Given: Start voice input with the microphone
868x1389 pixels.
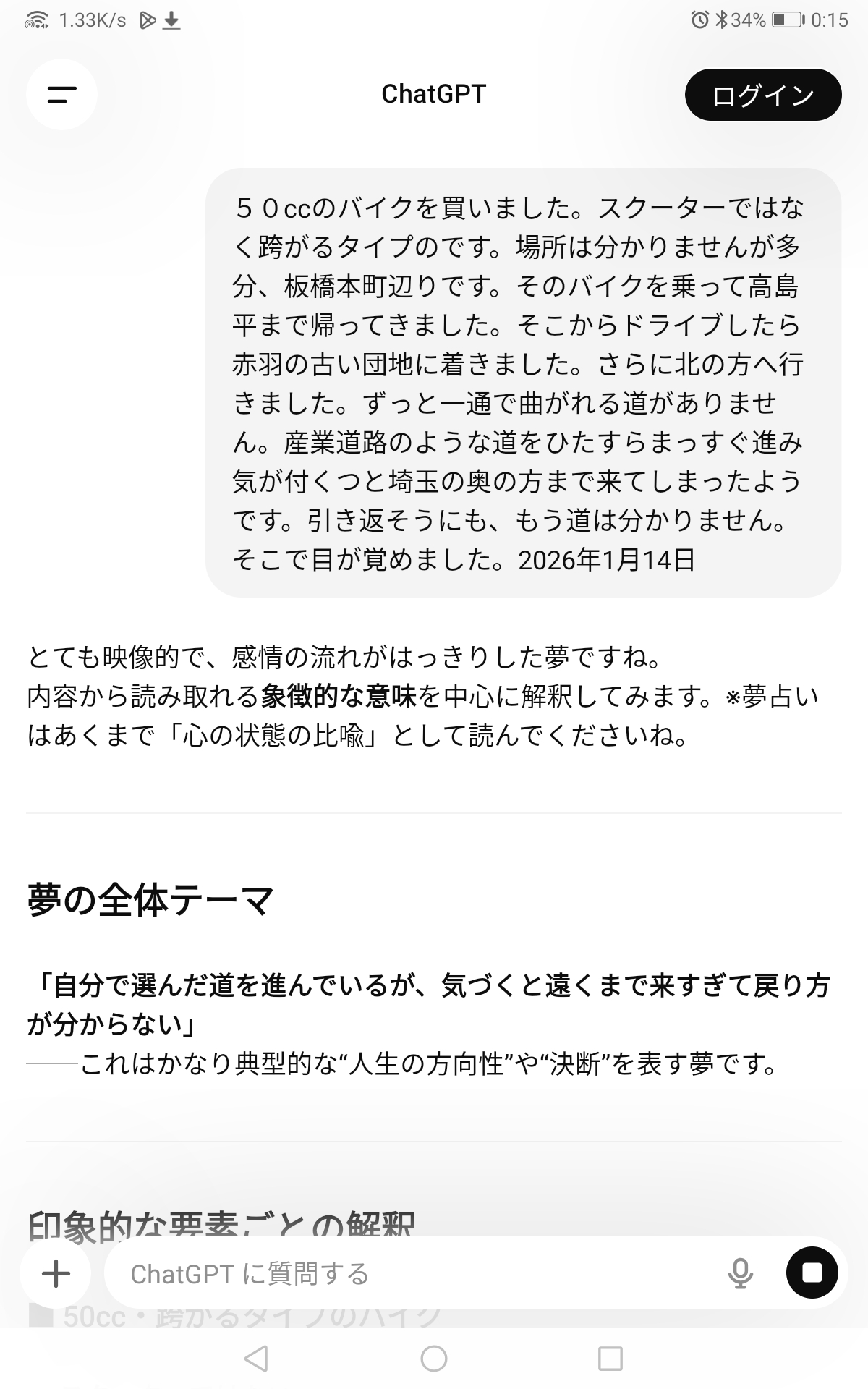Looking at the screenshot, I should [739, 1273].
